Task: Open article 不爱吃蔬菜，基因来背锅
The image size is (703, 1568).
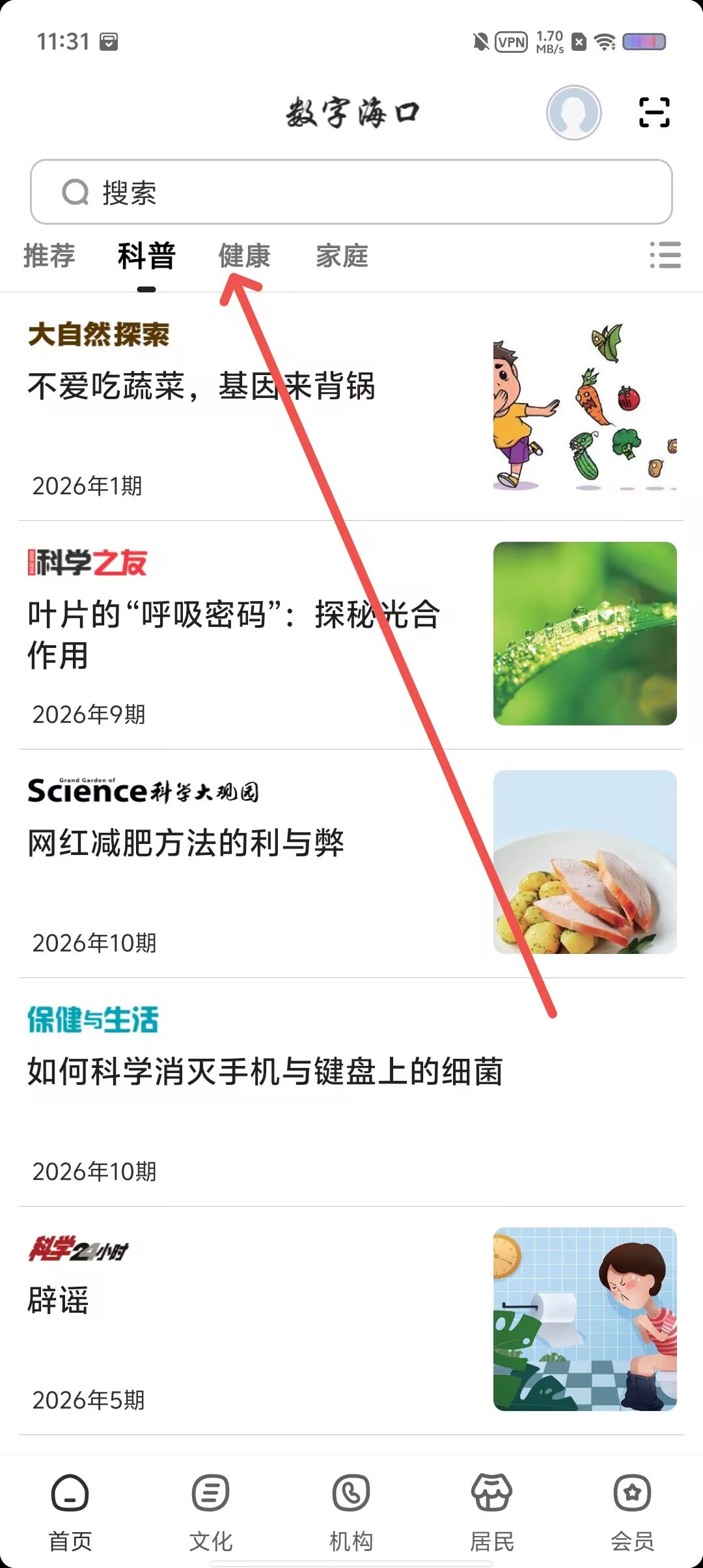Action: point(351,407)
